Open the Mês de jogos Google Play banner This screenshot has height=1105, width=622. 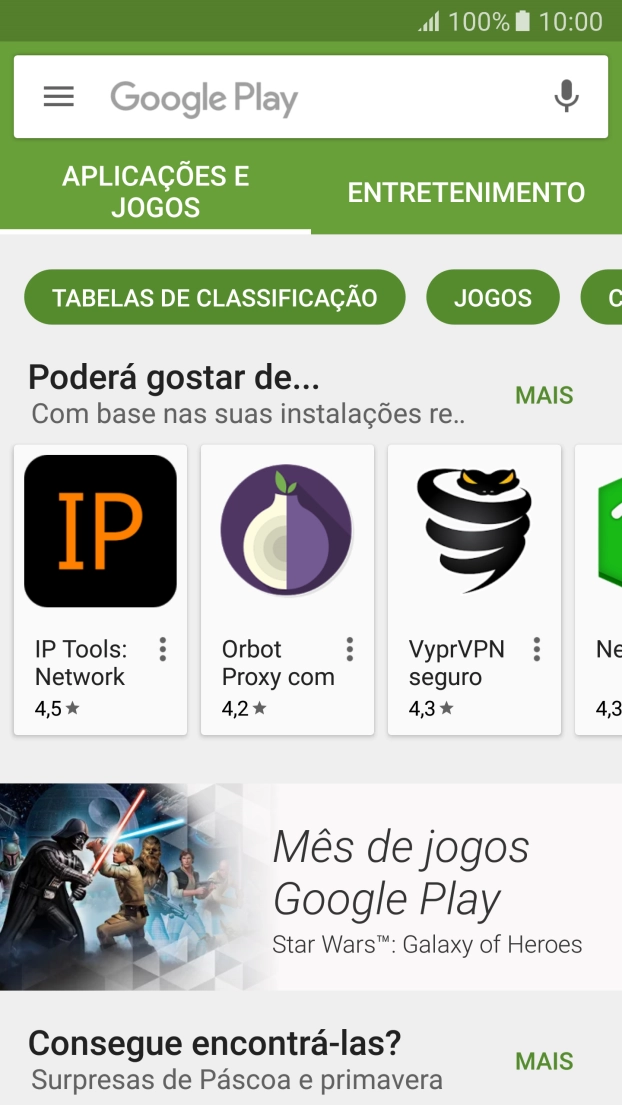point(310,886)
